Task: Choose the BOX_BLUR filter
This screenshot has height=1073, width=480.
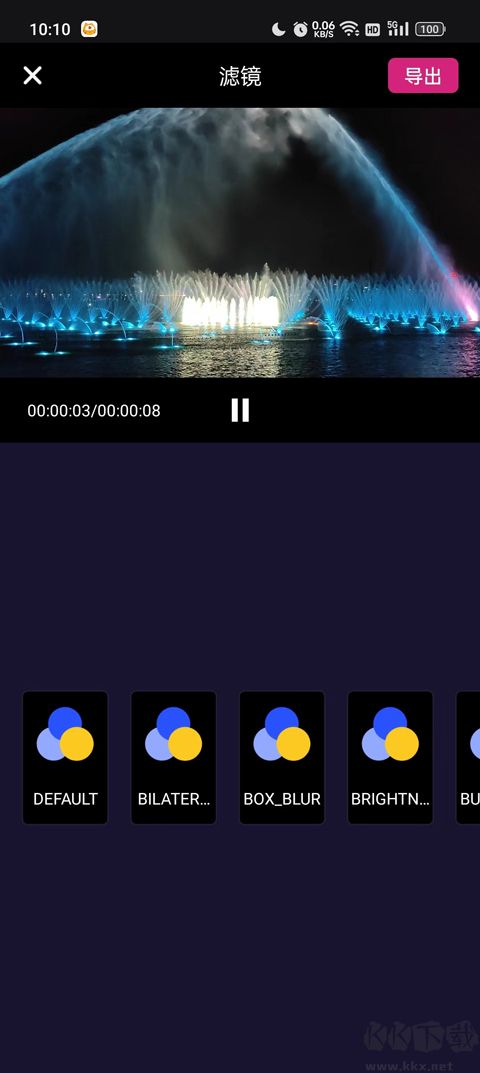Action: [282, 758]
